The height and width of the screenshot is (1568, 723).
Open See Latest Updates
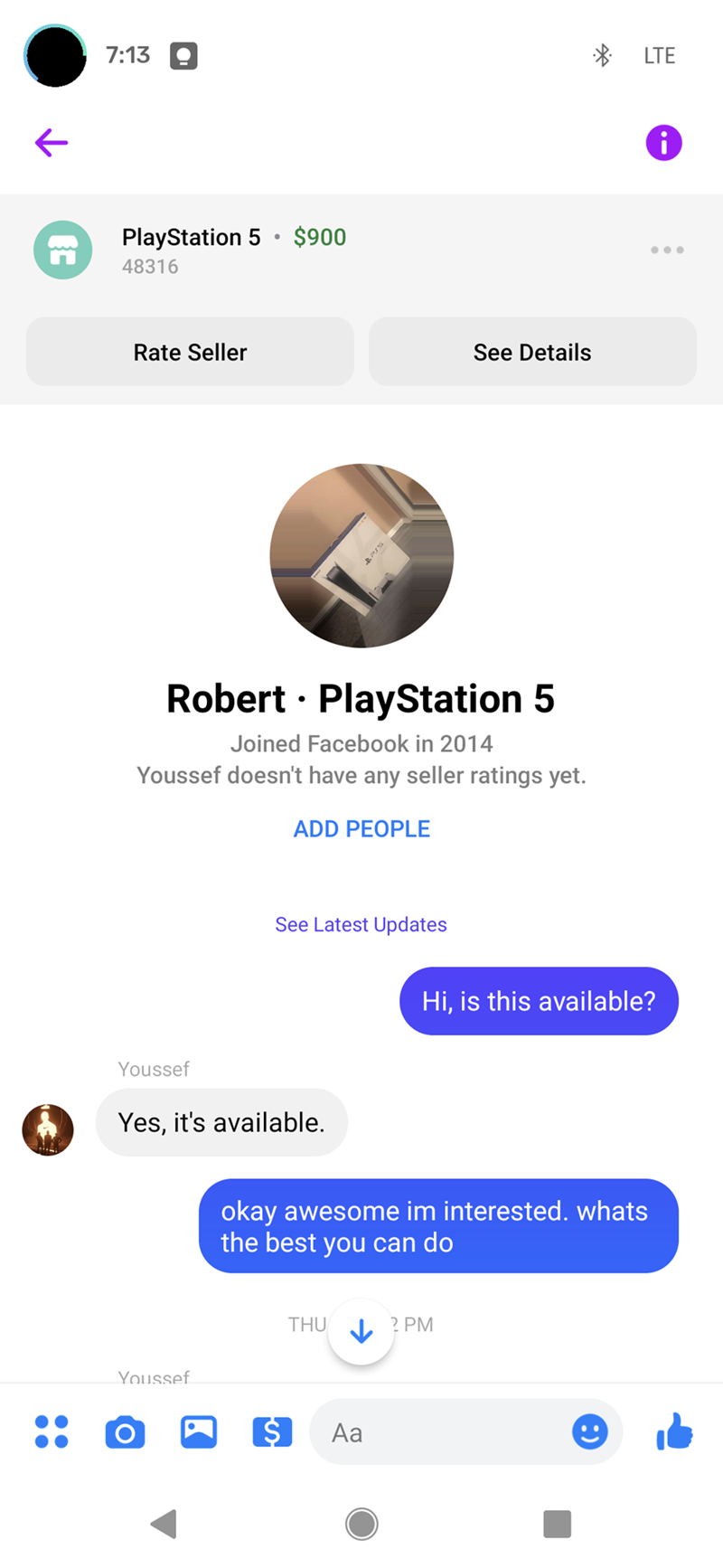click(x=361, y=924)
